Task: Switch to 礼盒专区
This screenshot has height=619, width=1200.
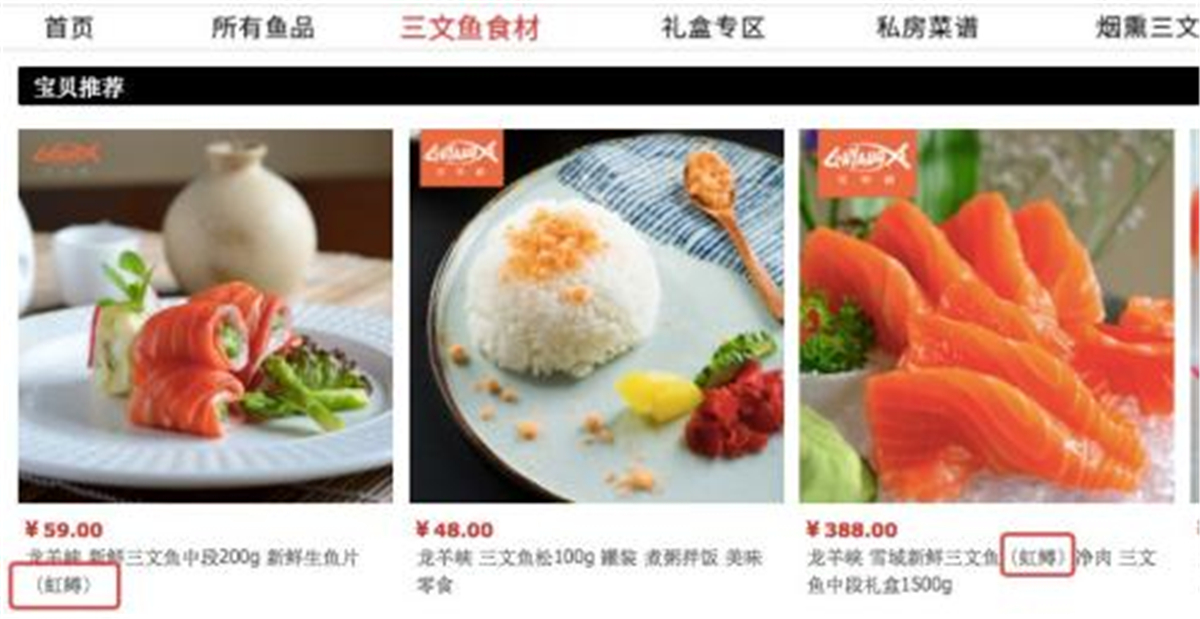Action: (x=713, y=27)
